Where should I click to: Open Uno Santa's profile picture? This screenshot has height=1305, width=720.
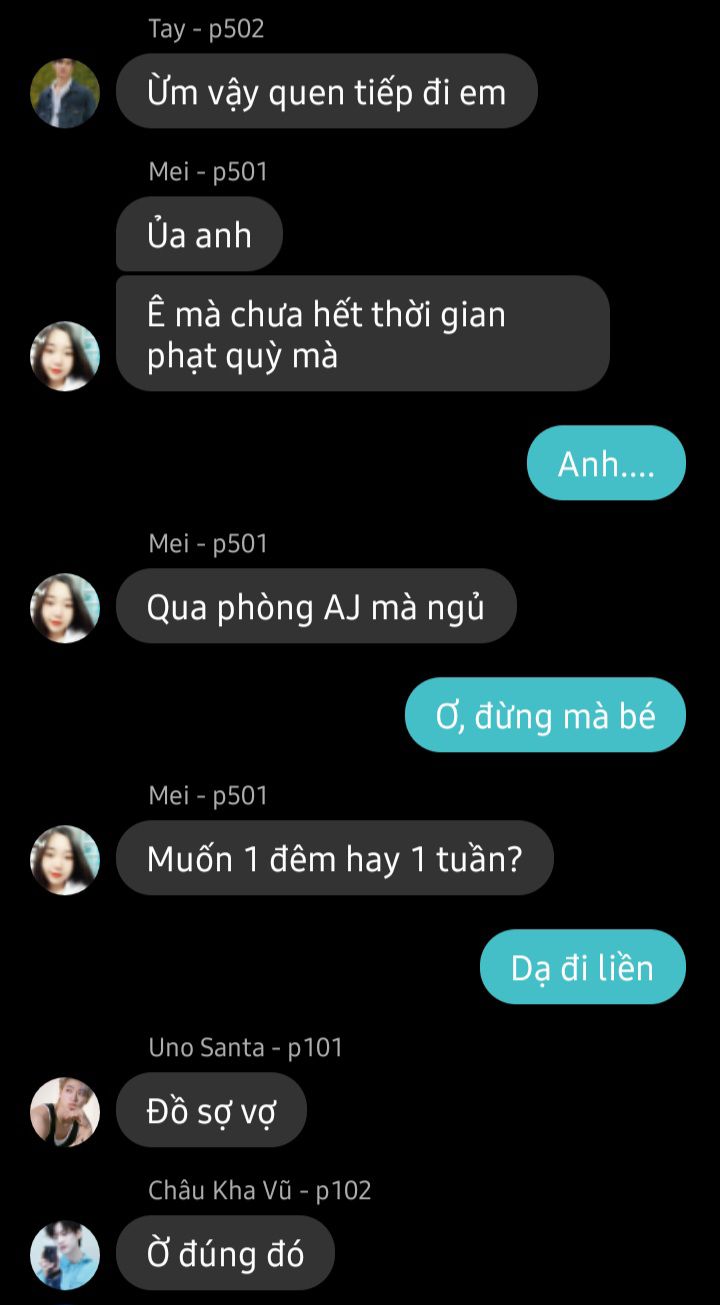pos(65,1112)
